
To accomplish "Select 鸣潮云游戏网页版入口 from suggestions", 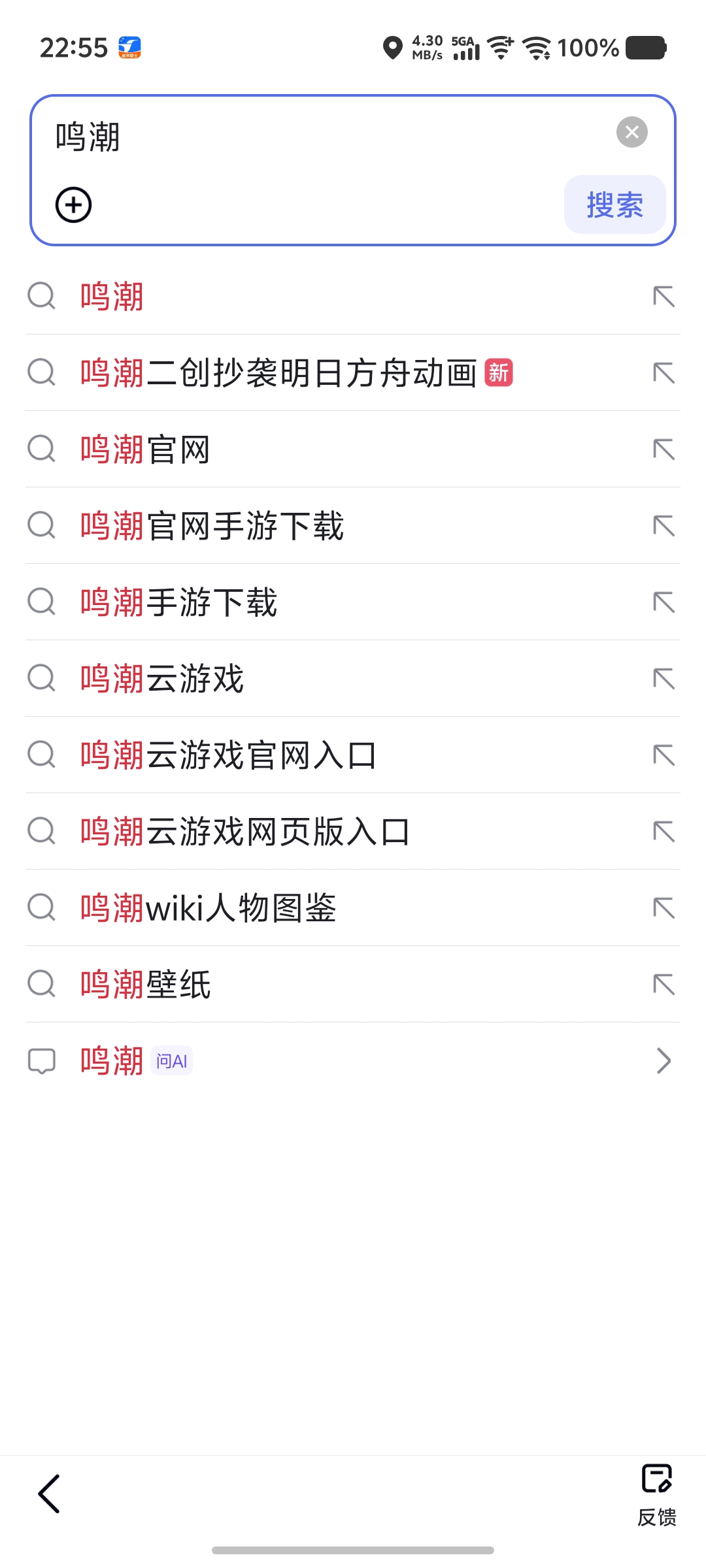I will coord(246,832).
